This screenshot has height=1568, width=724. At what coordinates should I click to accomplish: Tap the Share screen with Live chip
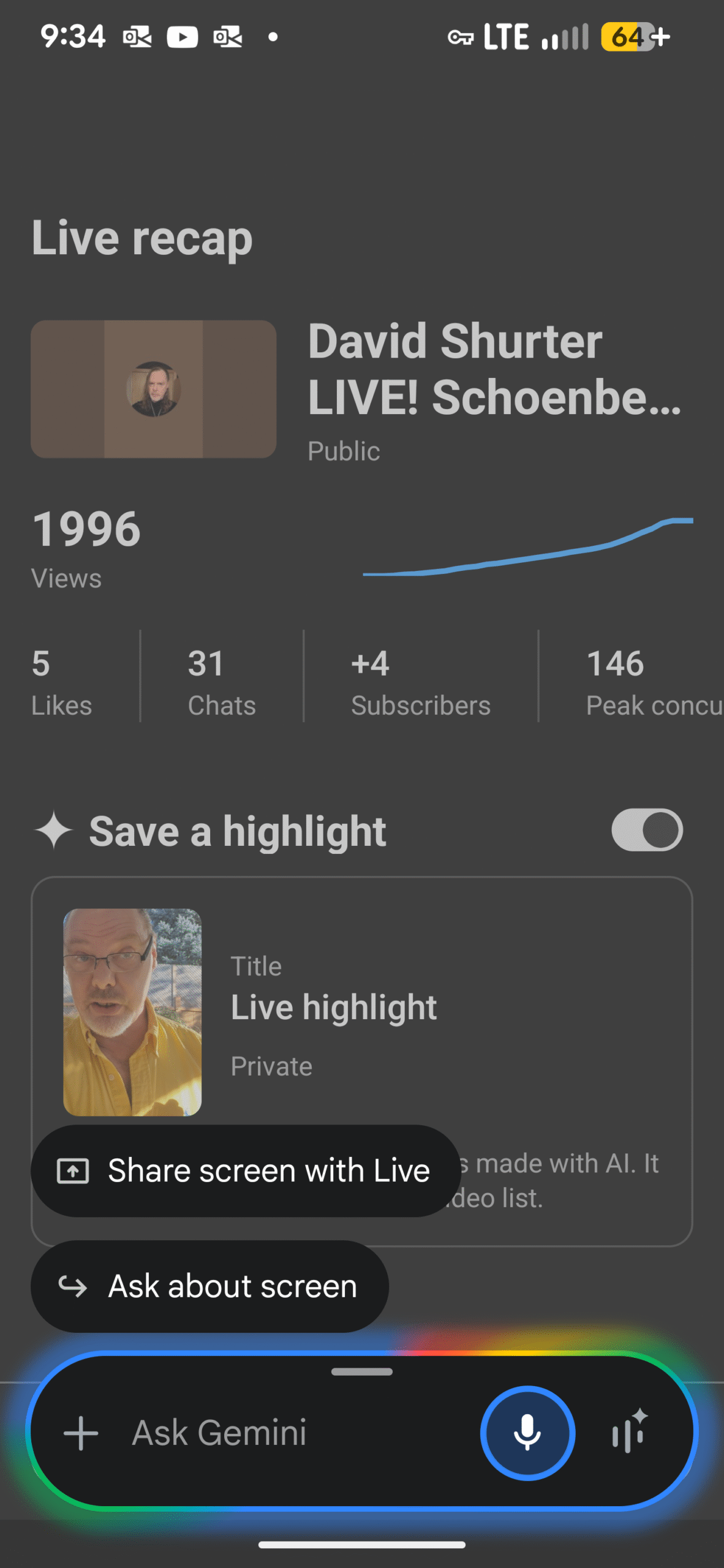click(245, 1170)
